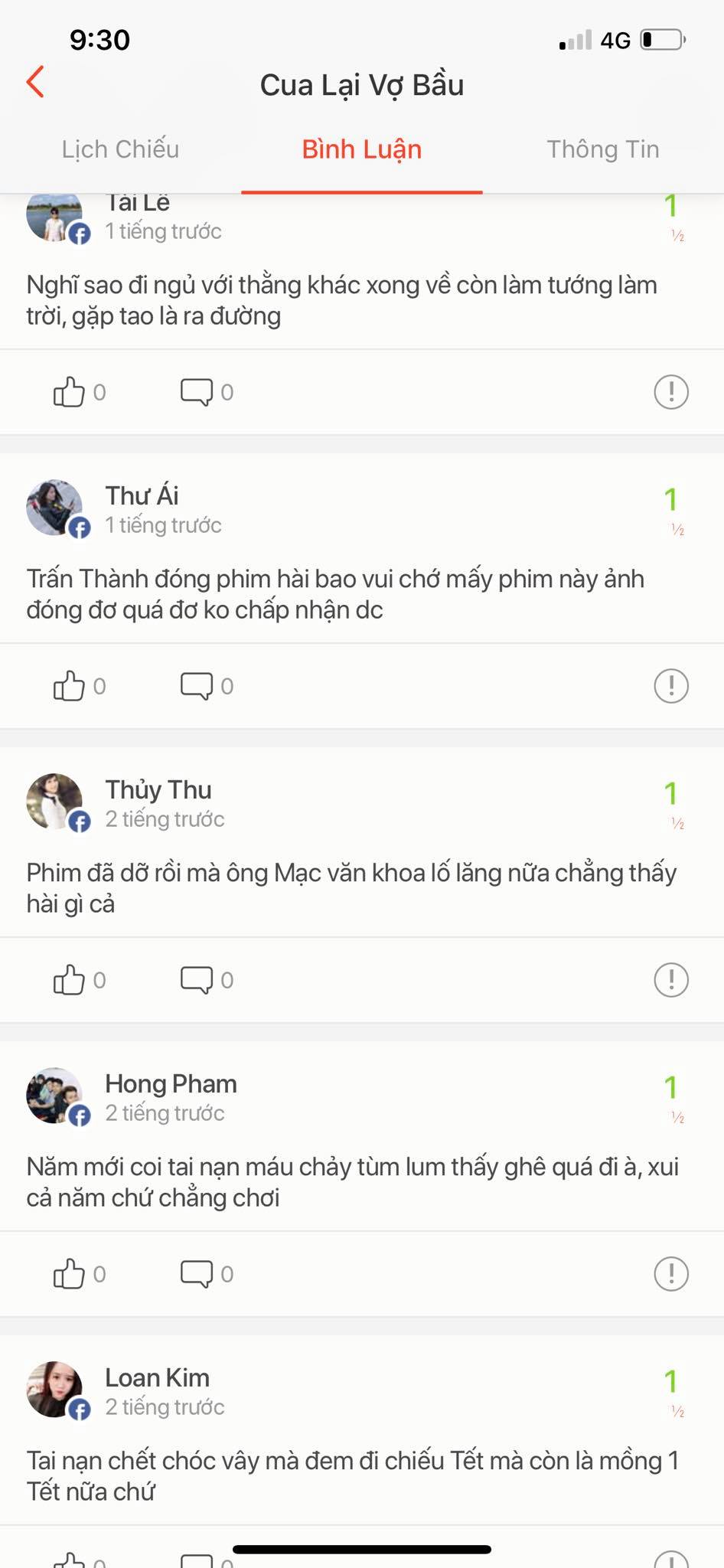Reply to Tài Lê's comment
This screenshot has width=724, height=1568.
(x=197, y=392)
